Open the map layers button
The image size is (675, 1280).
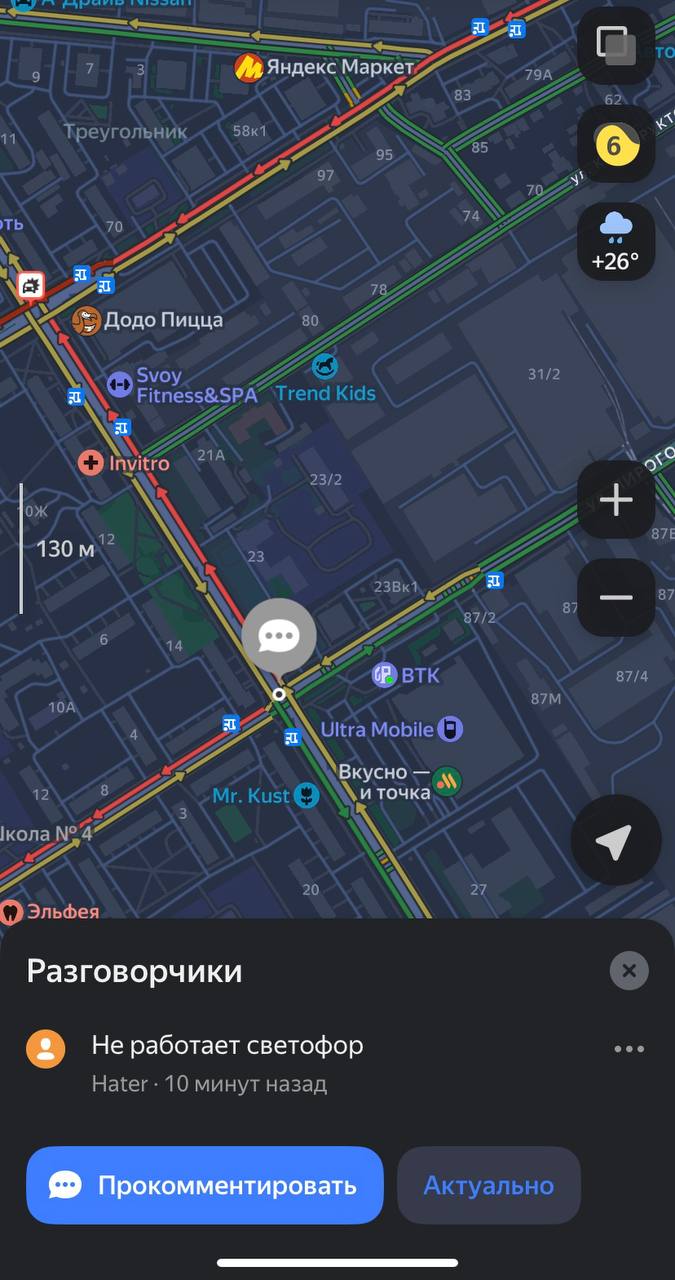(x=616, y=46)
